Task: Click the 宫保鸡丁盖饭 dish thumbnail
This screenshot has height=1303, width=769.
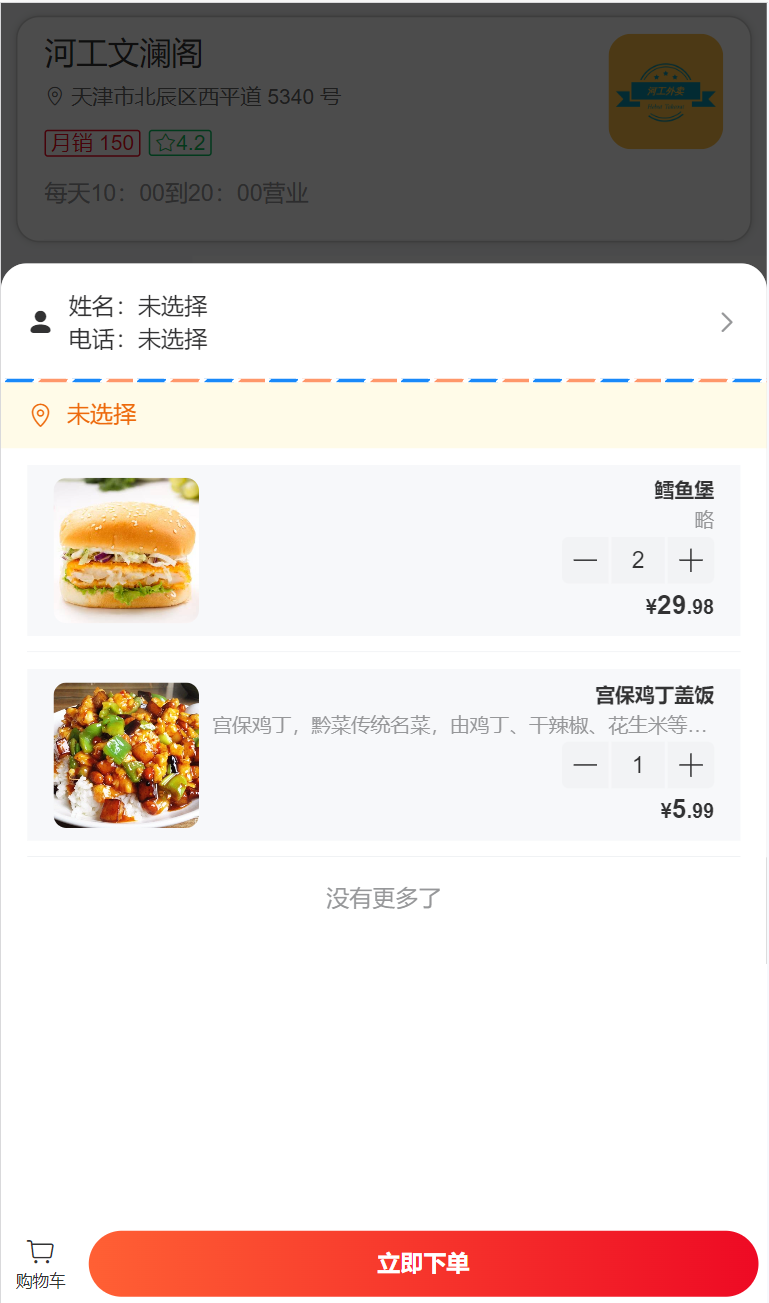Action: point(126,755)
